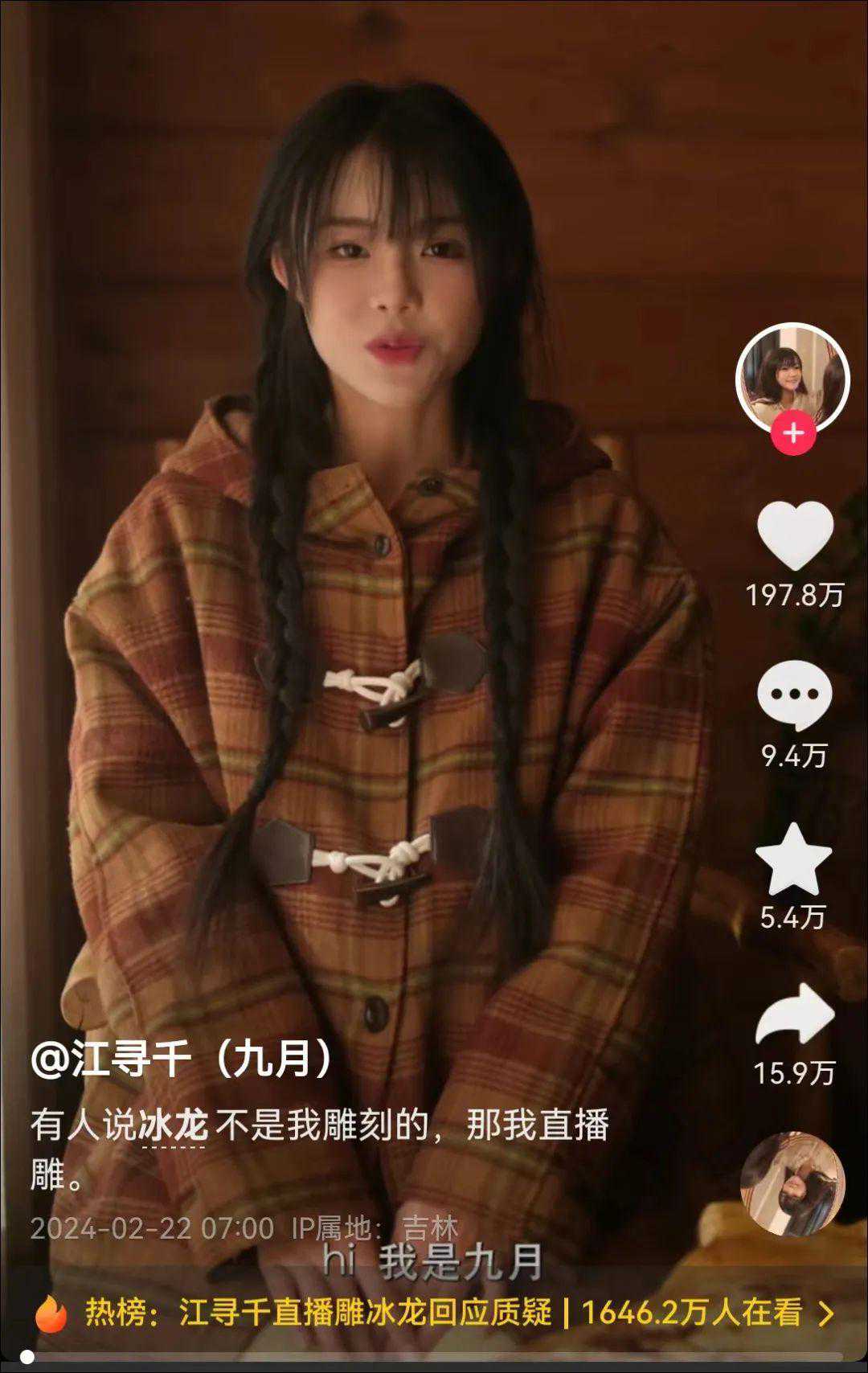Open the creator's avatar profile picture
The image size is (868, 1373).
click(792, 378)
